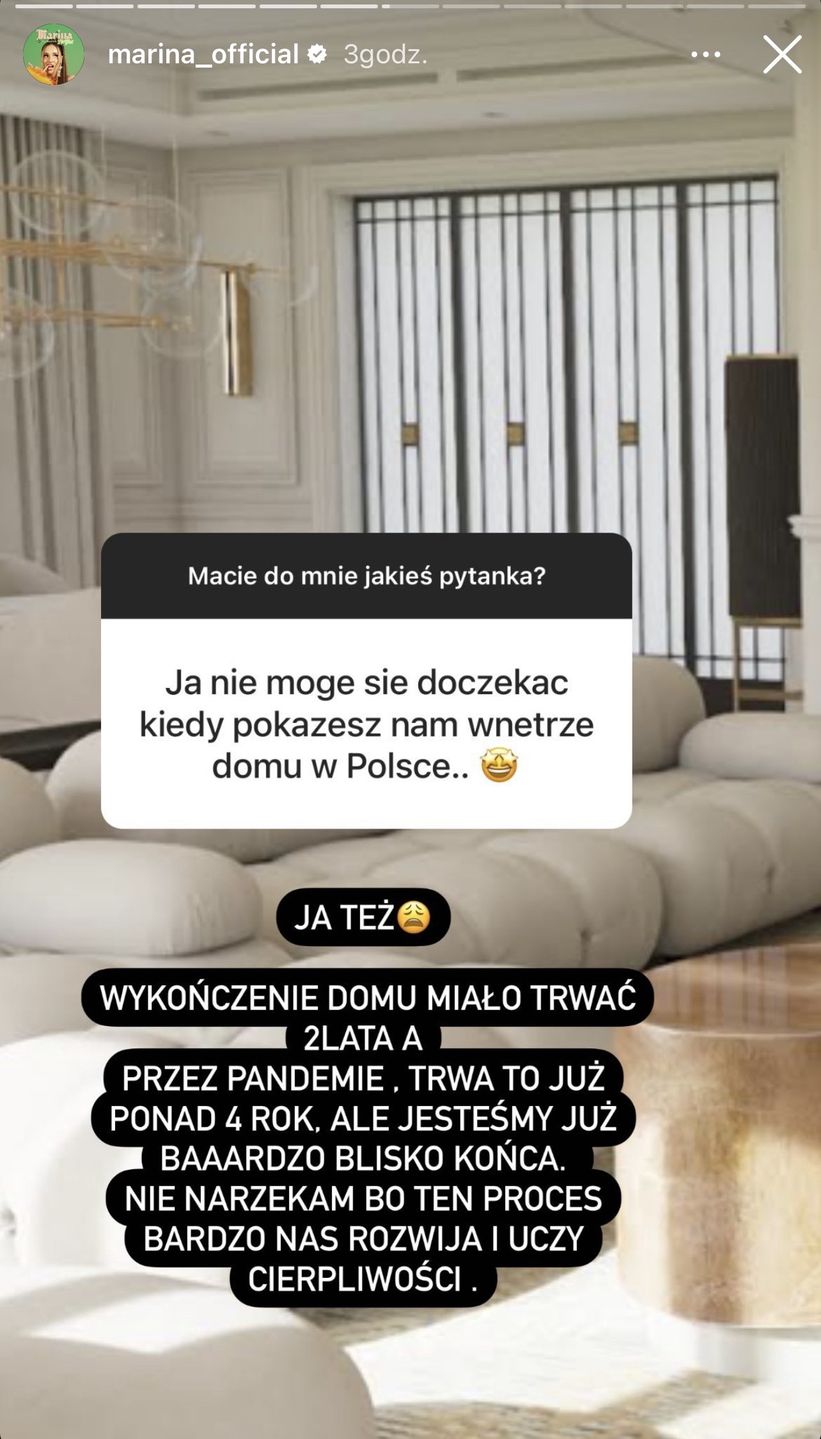The width and height of the screenshot is (821, 1439).
Task: Open the marina_official username link
Action: coord(203,55)
